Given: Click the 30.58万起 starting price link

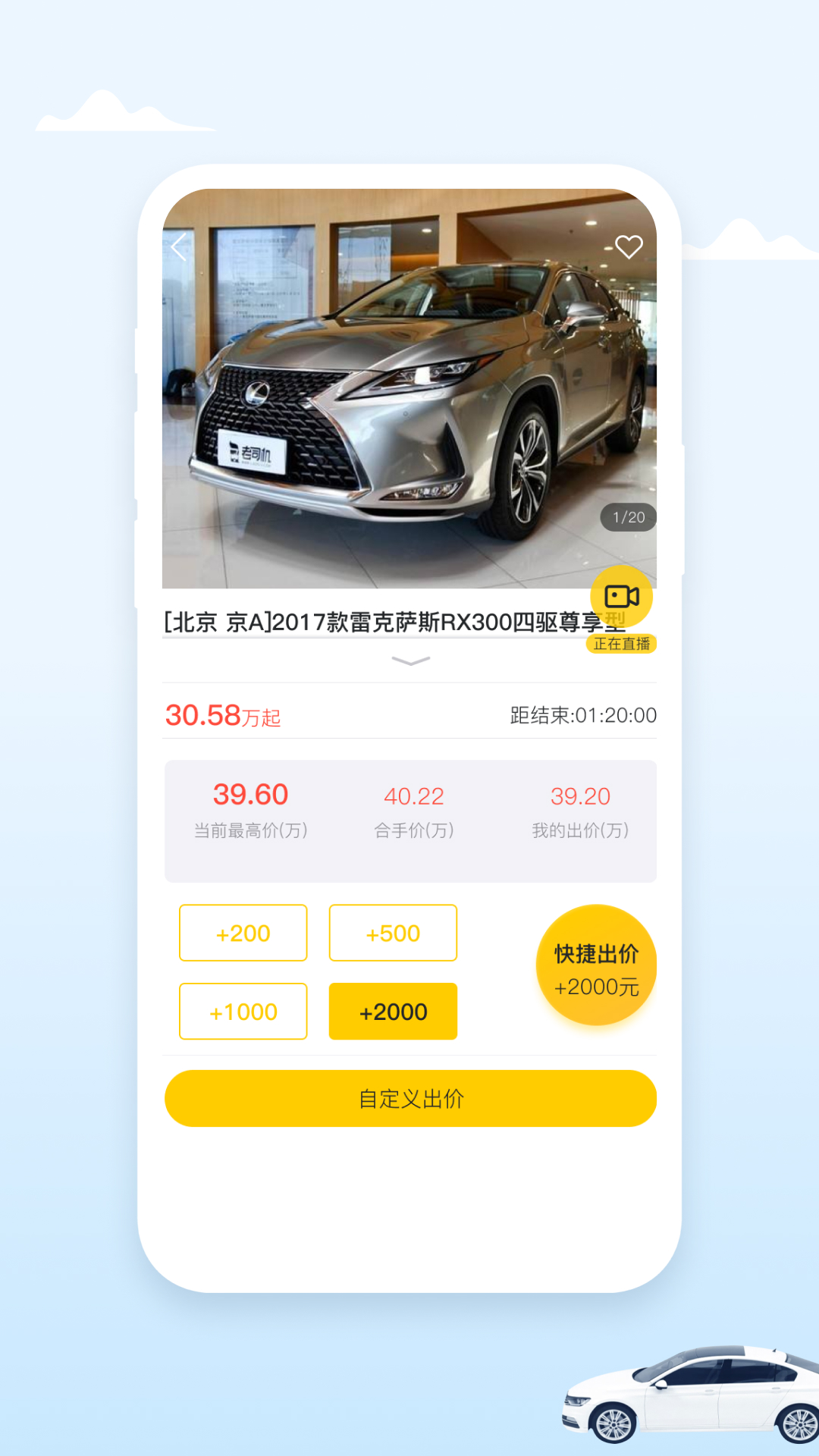Looking at the screenshot, I should coord(221,714).
